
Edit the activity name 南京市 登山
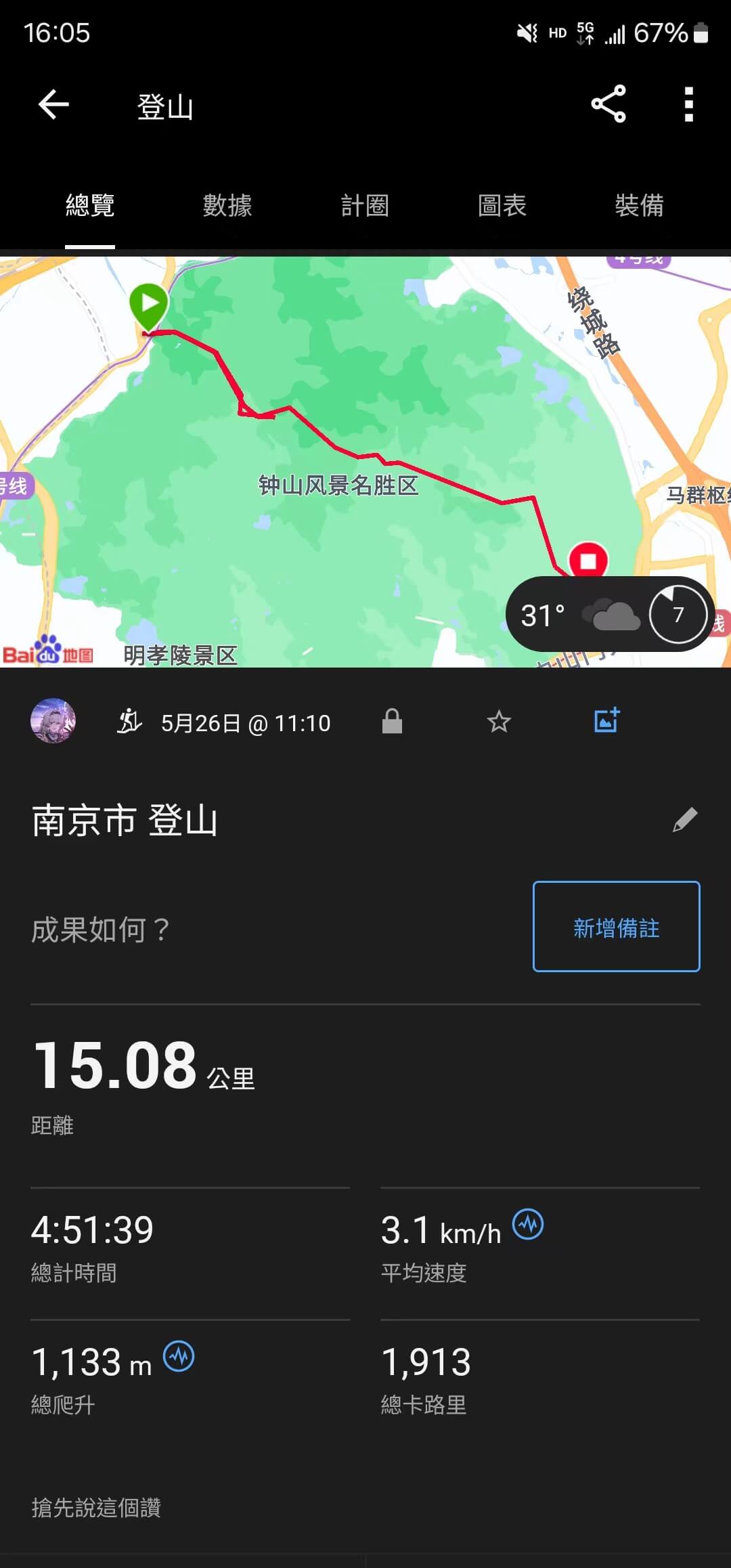click(x=685, y=820)
